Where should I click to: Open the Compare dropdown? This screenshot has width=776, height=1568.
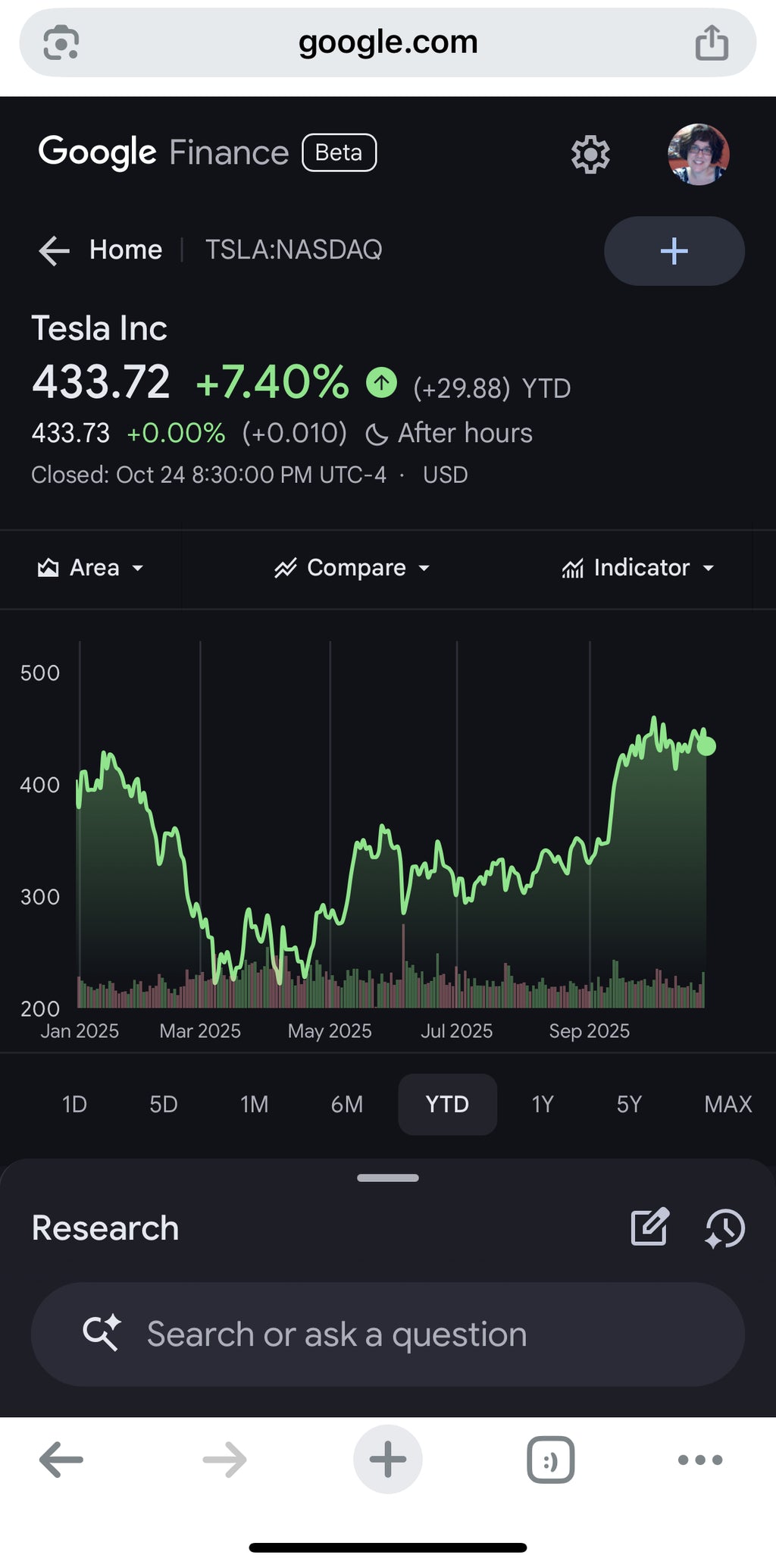352,568
